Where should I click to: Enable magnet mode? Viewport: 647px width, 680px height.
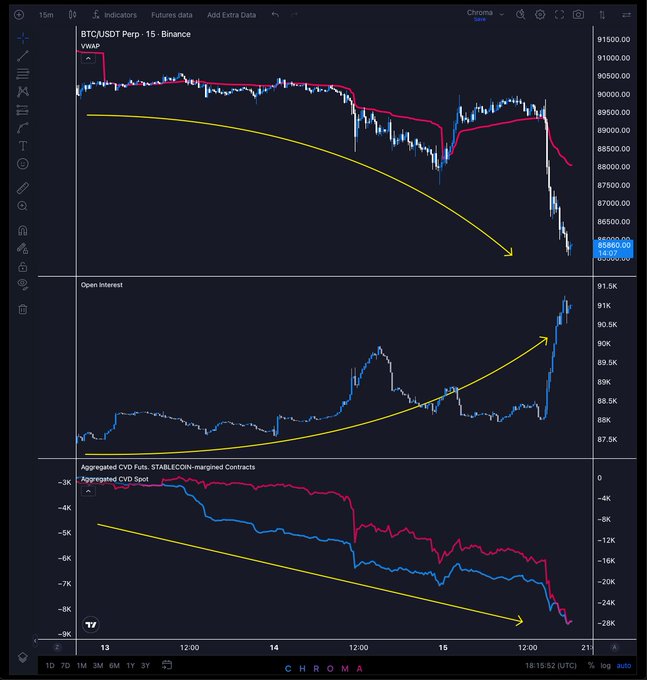click(22, 230)
